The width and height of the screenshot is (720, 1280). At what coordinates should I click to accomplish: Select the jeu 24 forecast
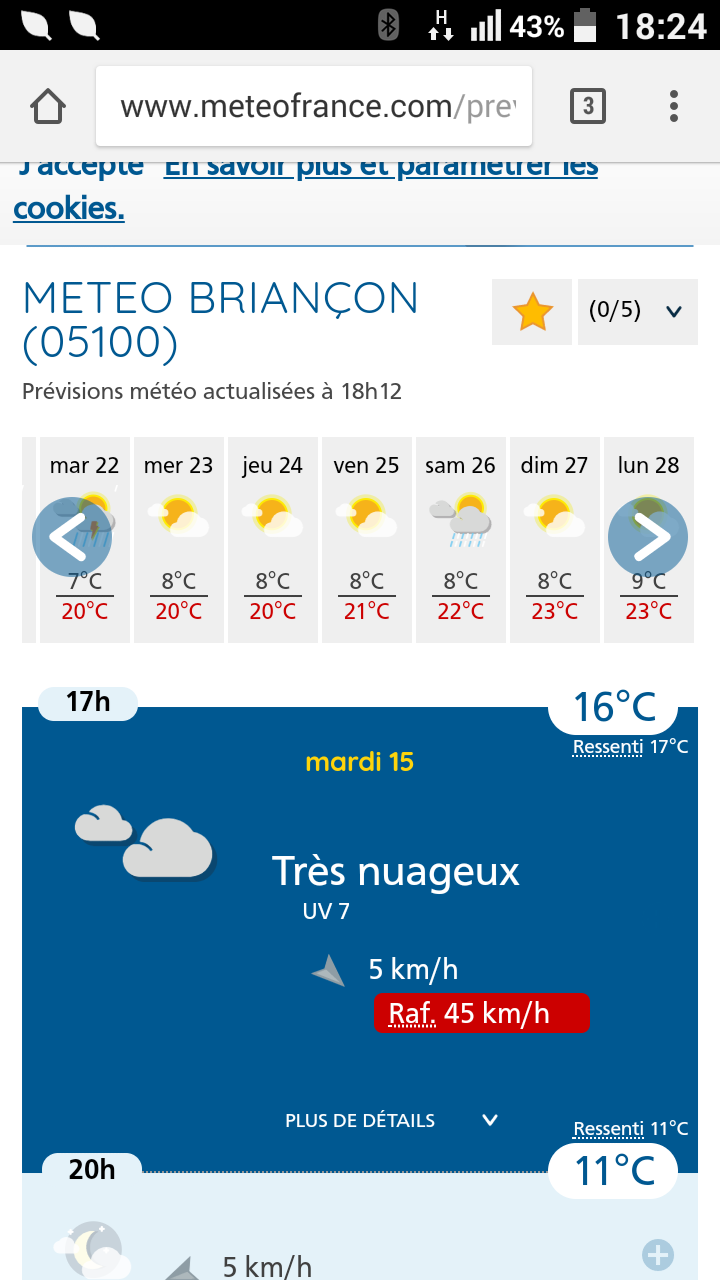tap(273, 540)
